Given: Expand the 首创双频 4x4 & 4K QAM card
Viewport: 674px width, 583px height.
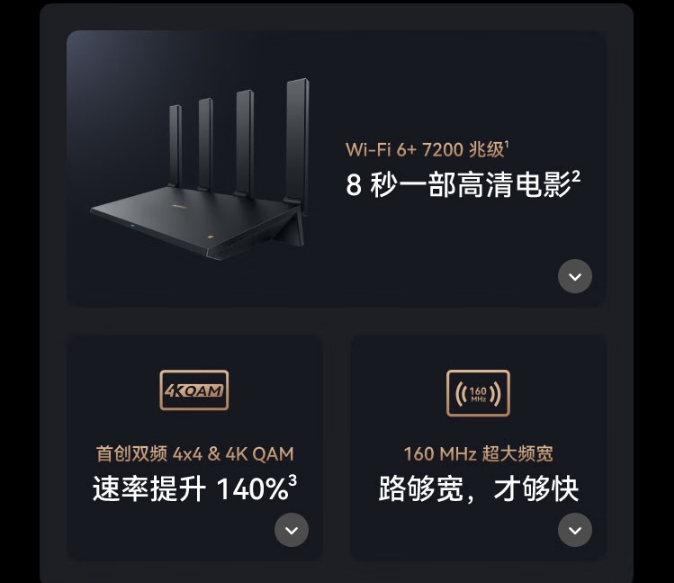Looking at the screenshot, I should coord(291,530).
